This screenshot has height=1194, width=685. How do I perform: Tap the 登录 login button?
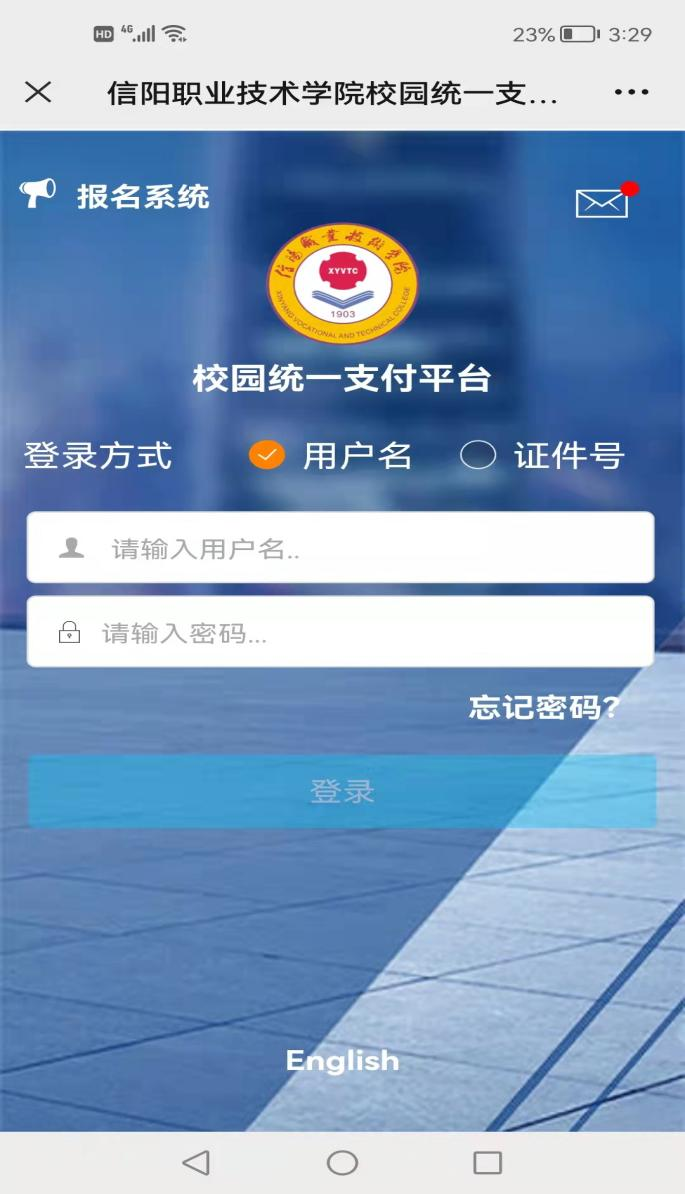pos(342,791)
